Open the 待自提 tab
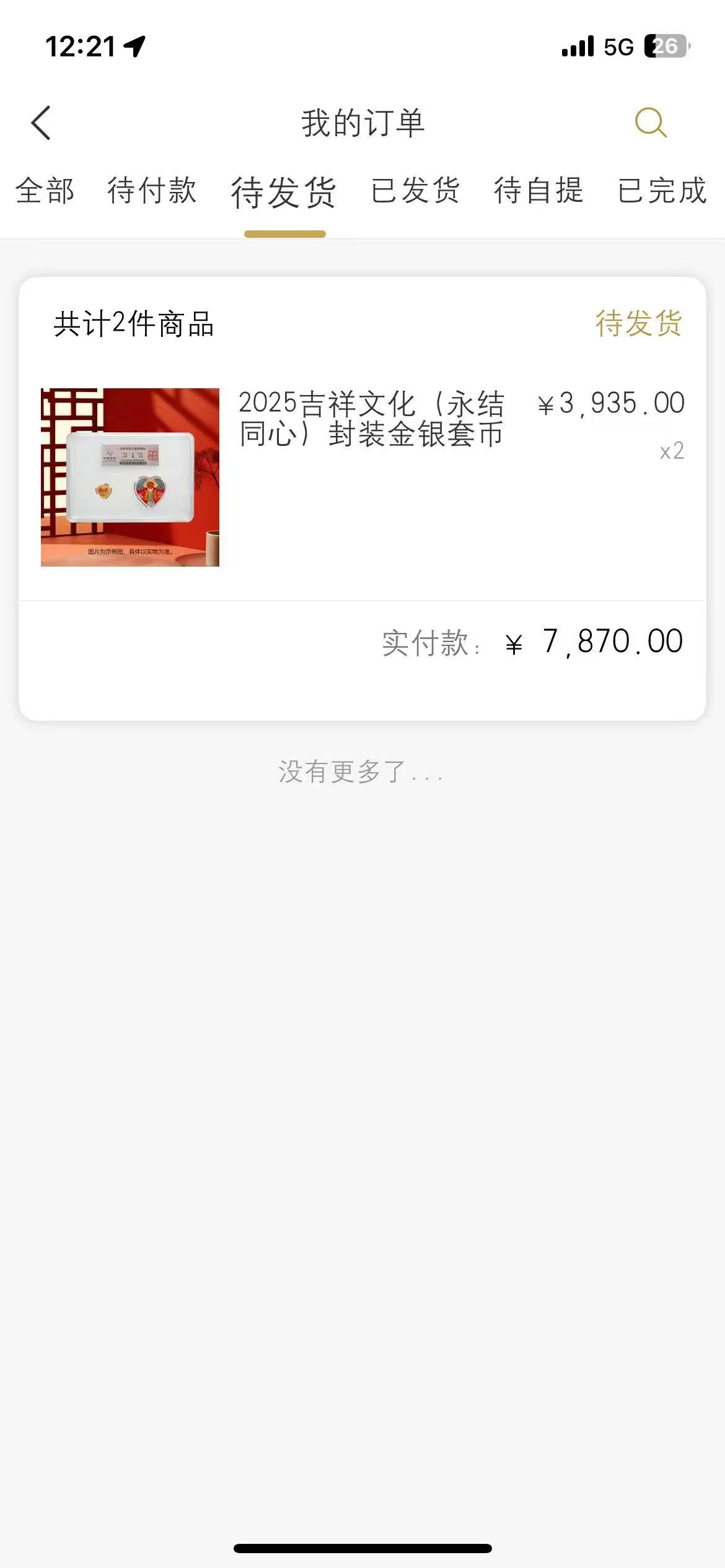 [538, 190]
